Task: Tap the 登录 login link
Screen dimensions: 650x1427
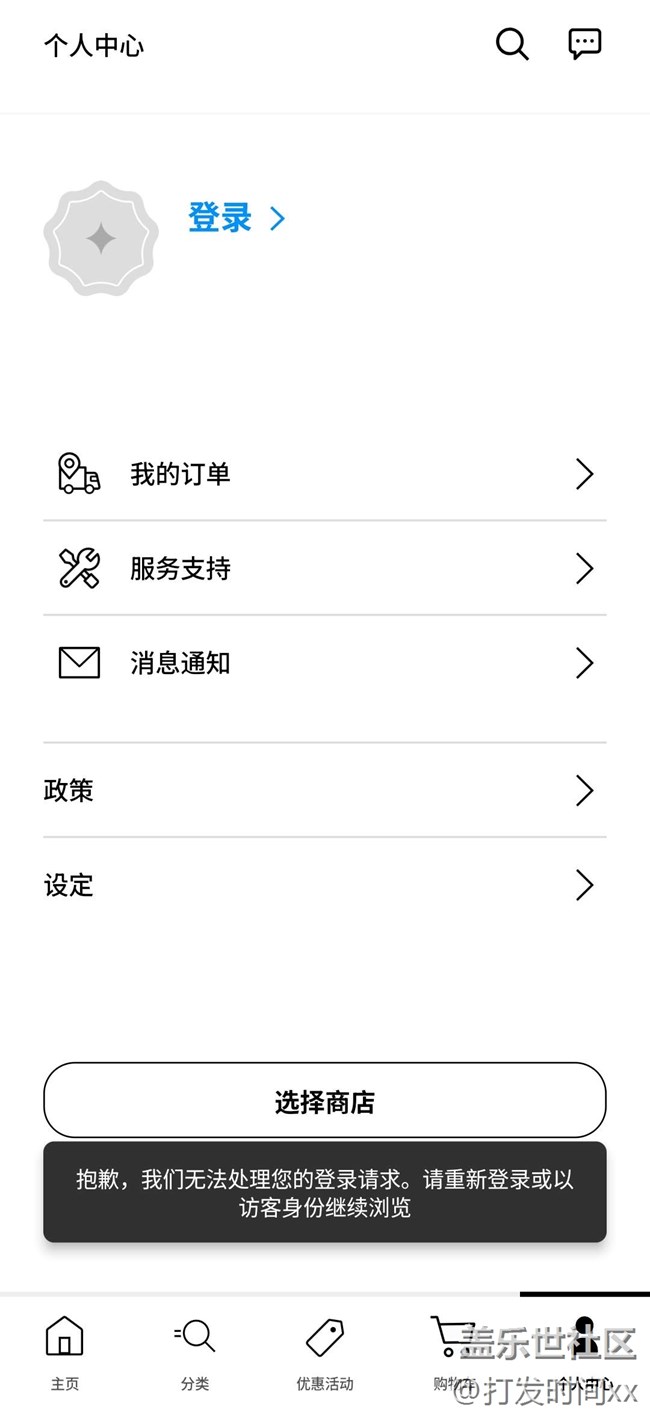Action: coord(237,218)
